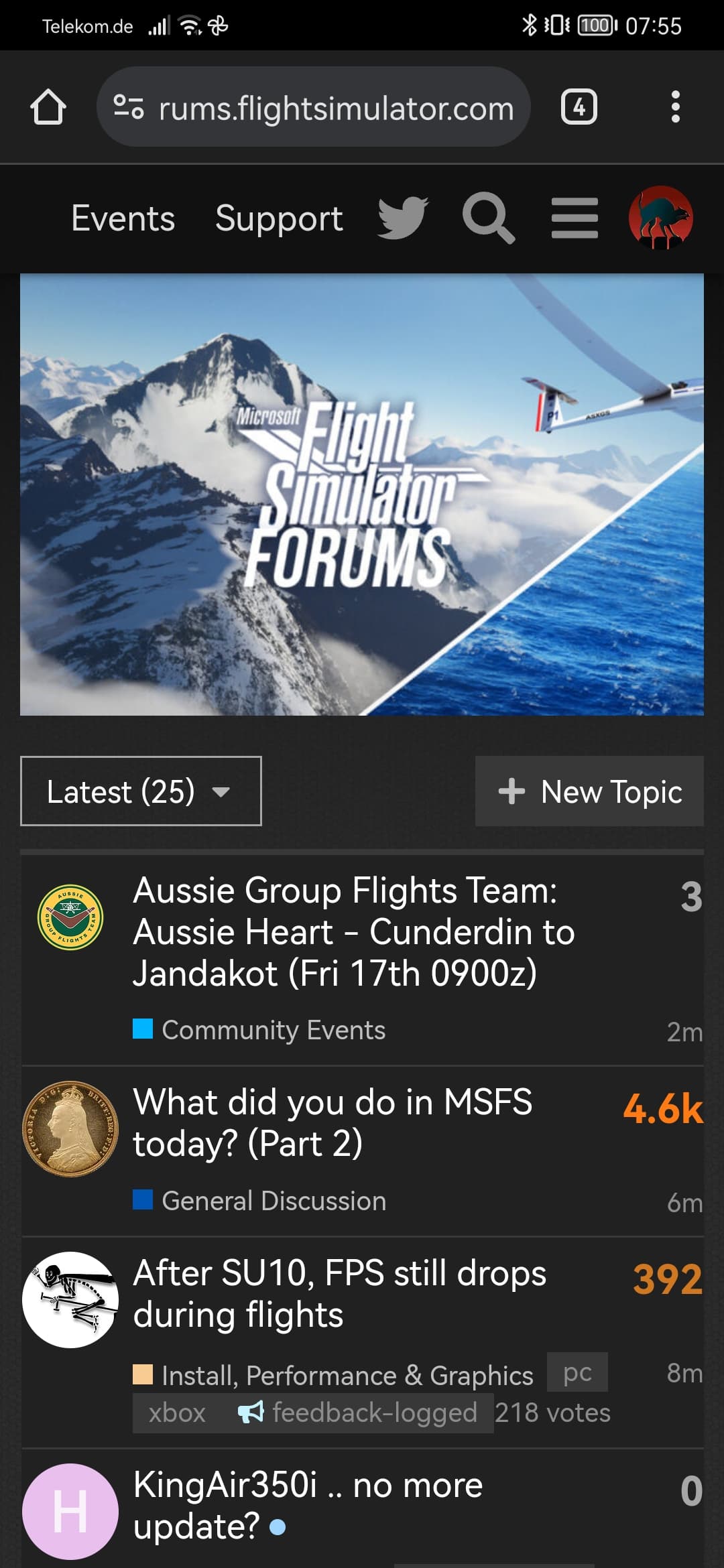Expand the Latest (25) dropdown
The height and width of the screenshot is (1568, 724).
(x=141, y=791)
